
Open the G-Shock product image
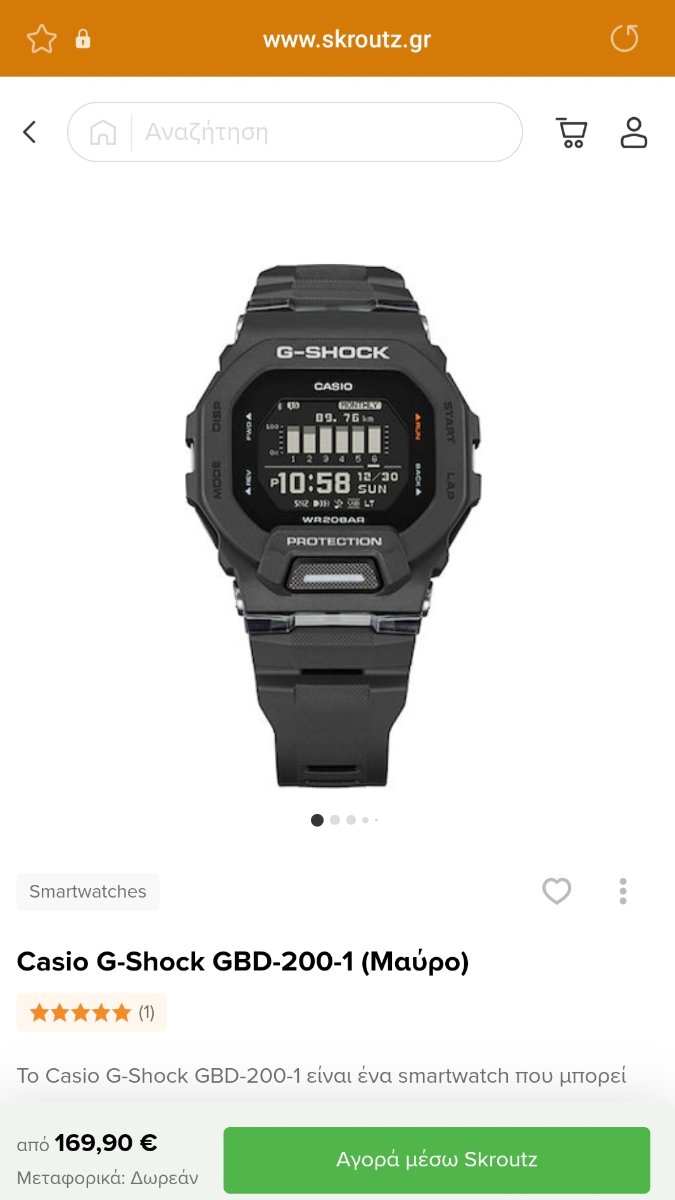pos(333,525)
